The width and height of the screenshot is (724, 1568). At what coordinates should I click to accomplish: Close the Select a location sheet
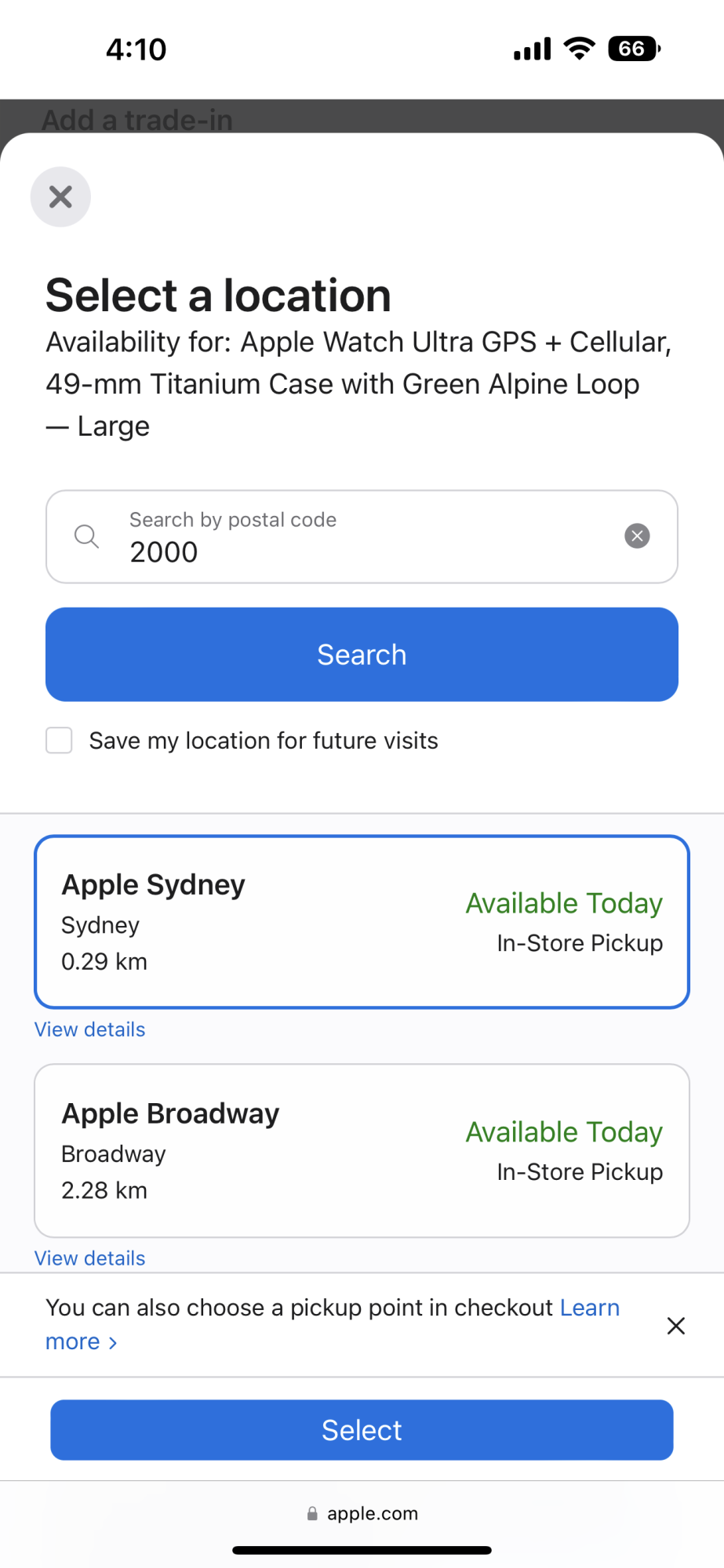[x=60, y=197]
